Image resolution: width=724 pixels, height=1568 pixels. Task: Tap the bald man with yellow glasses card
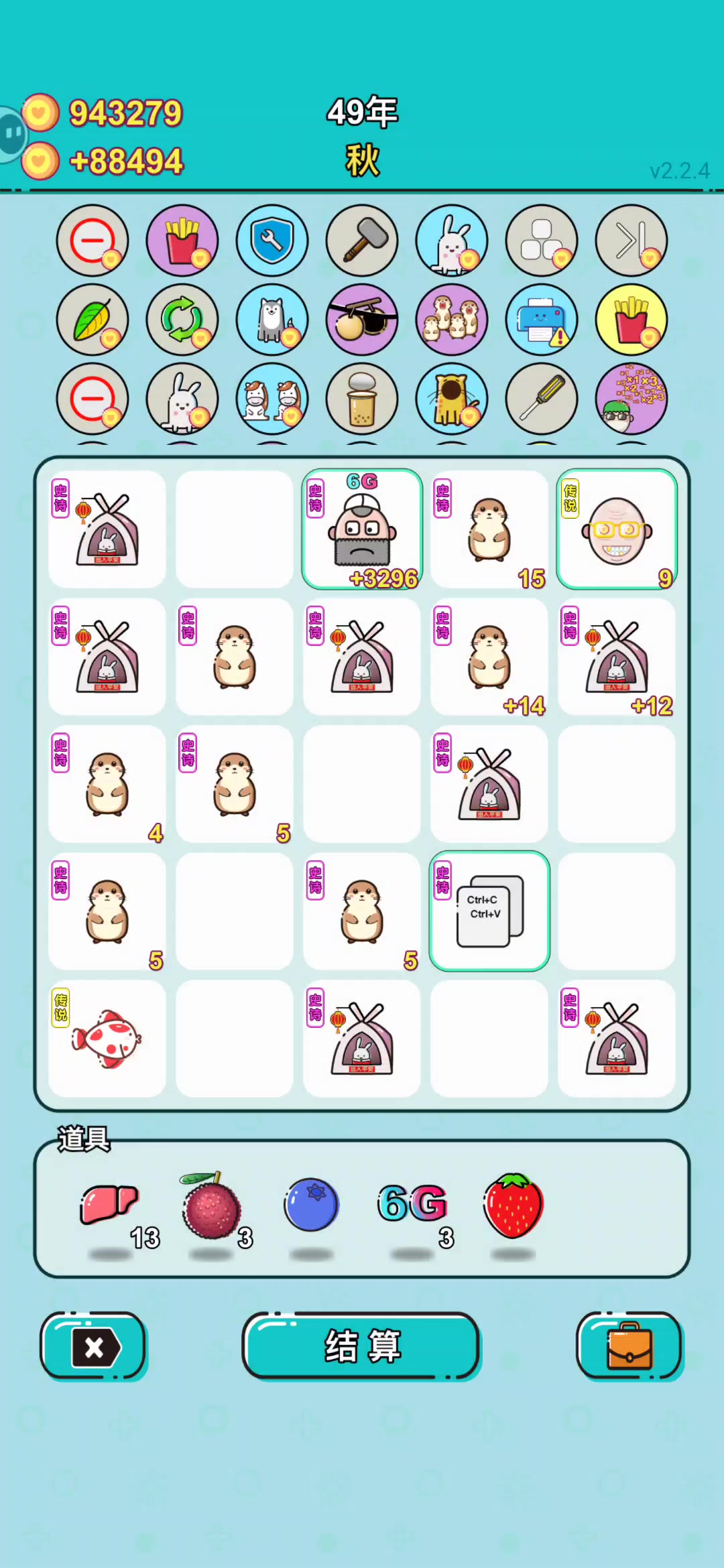click(x=617, y=529)
